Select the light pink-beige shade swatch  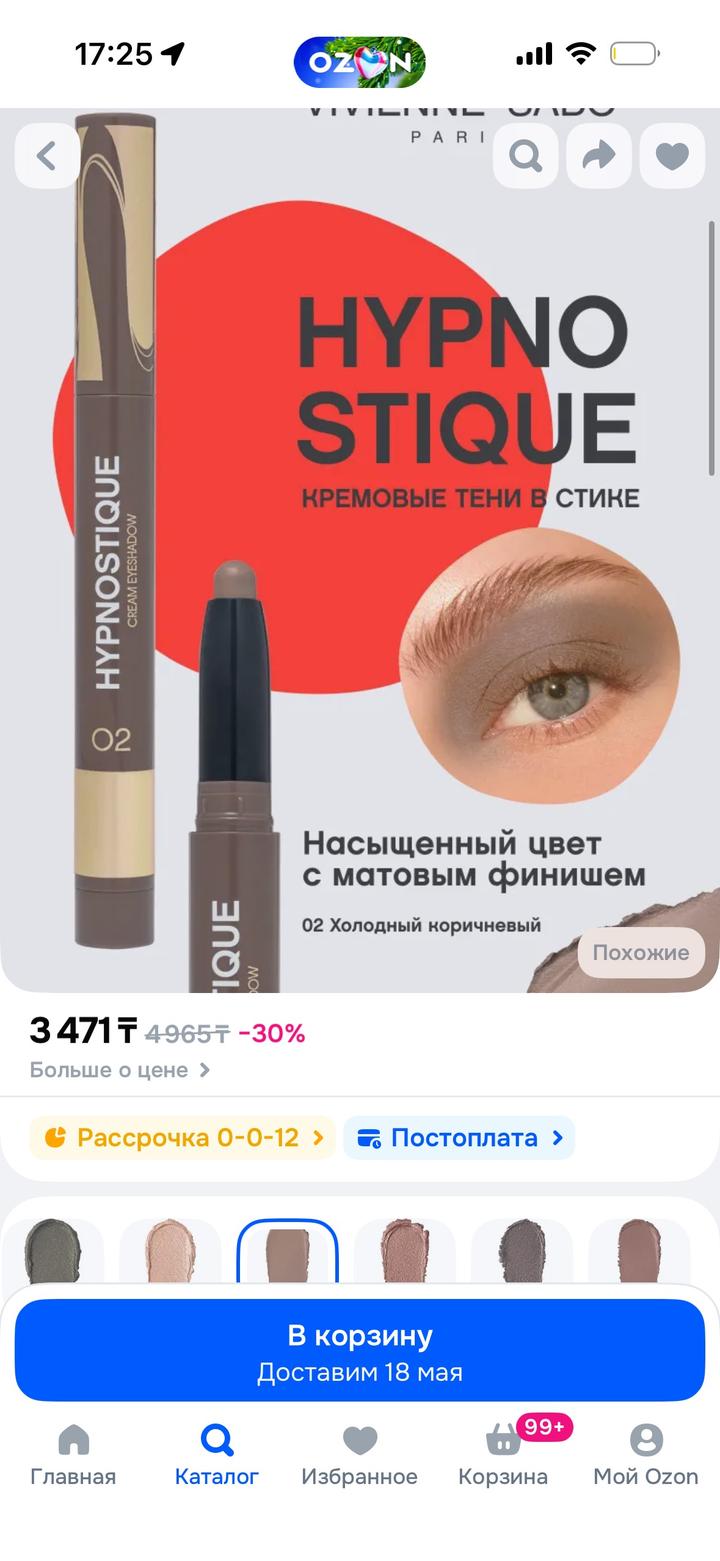pos(170,1250)
